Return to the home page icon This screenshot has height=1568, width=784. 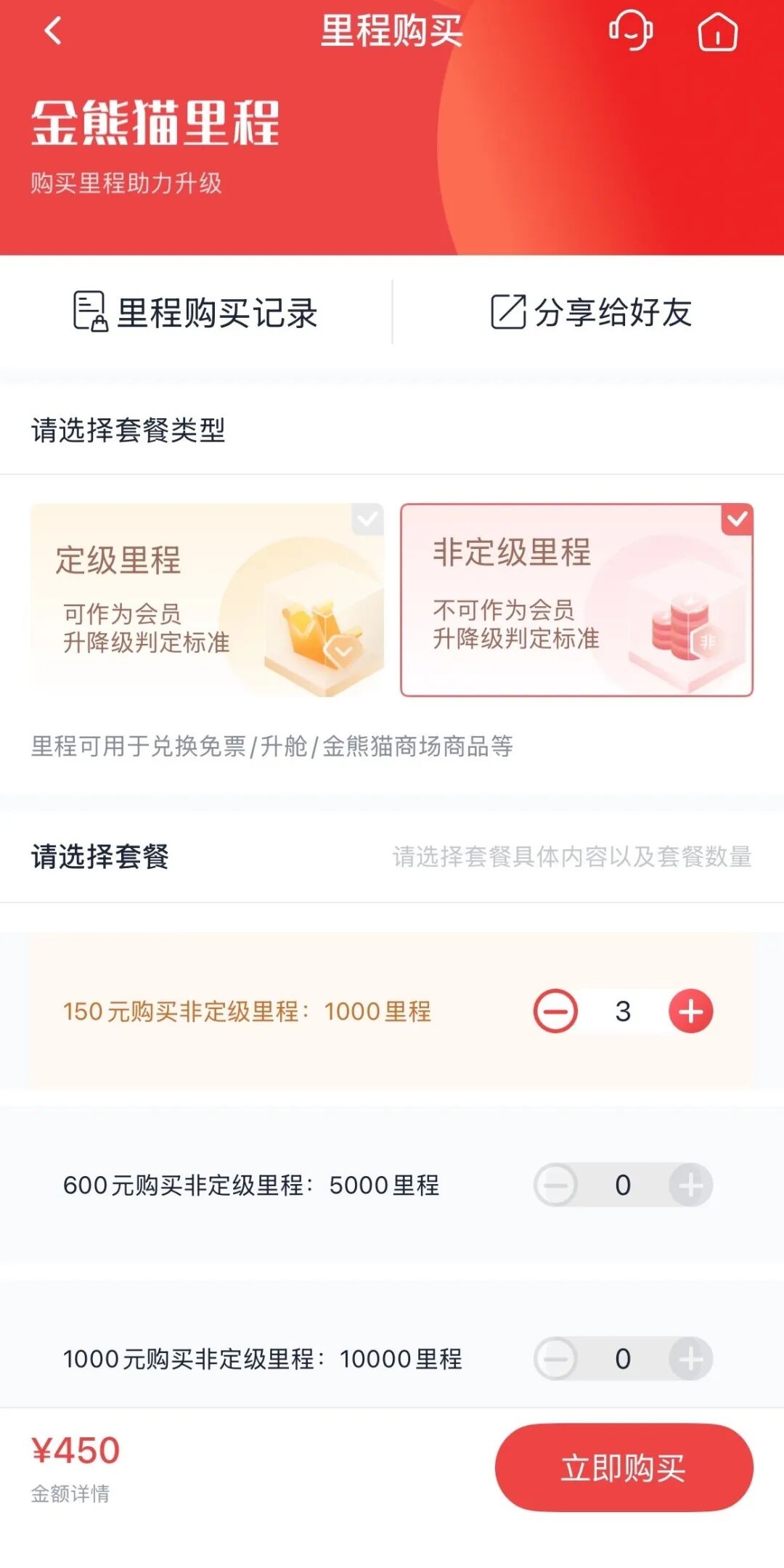(x=717, y=32)
